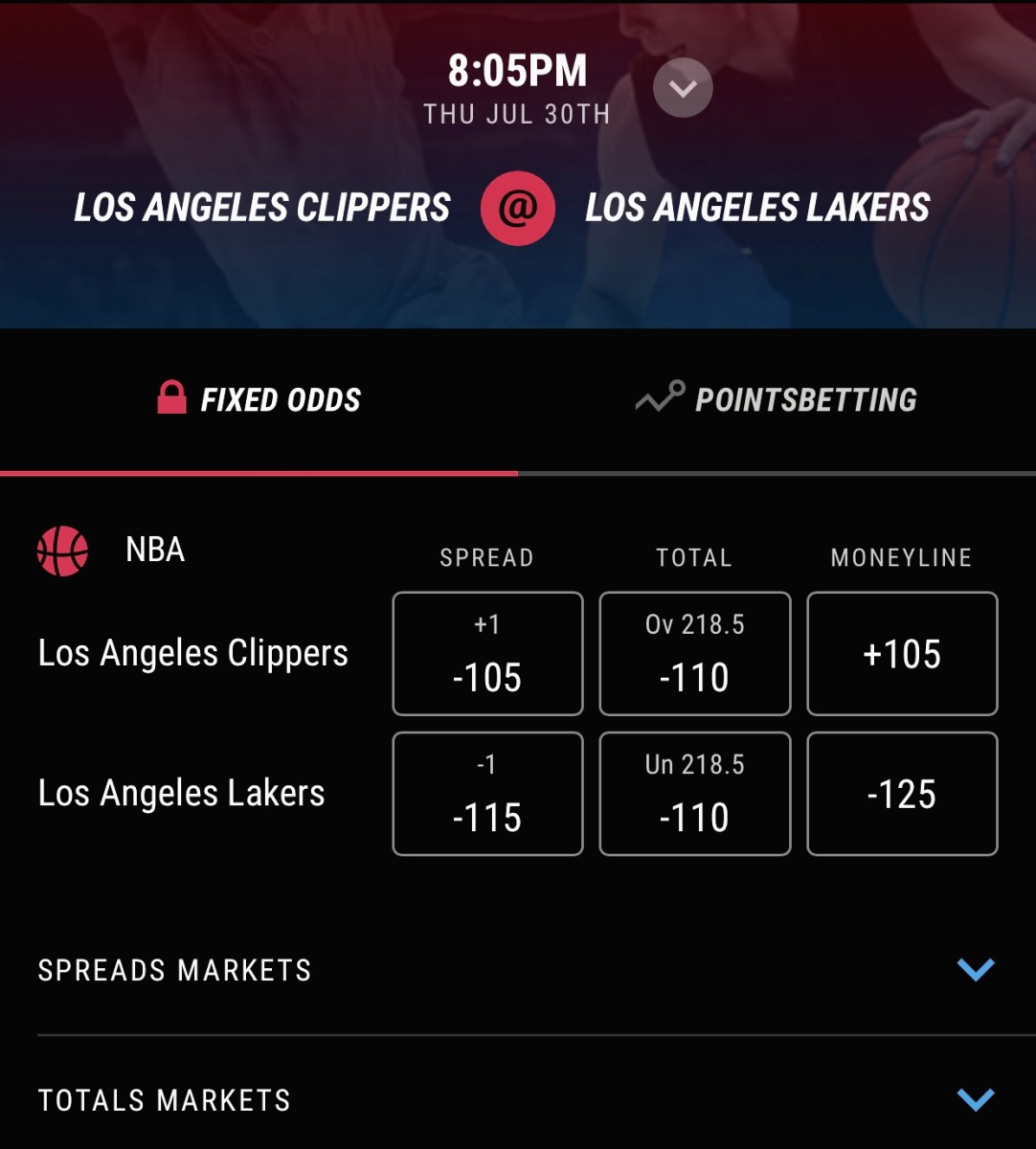Expand the Spreads Markets section

(975, 970)
